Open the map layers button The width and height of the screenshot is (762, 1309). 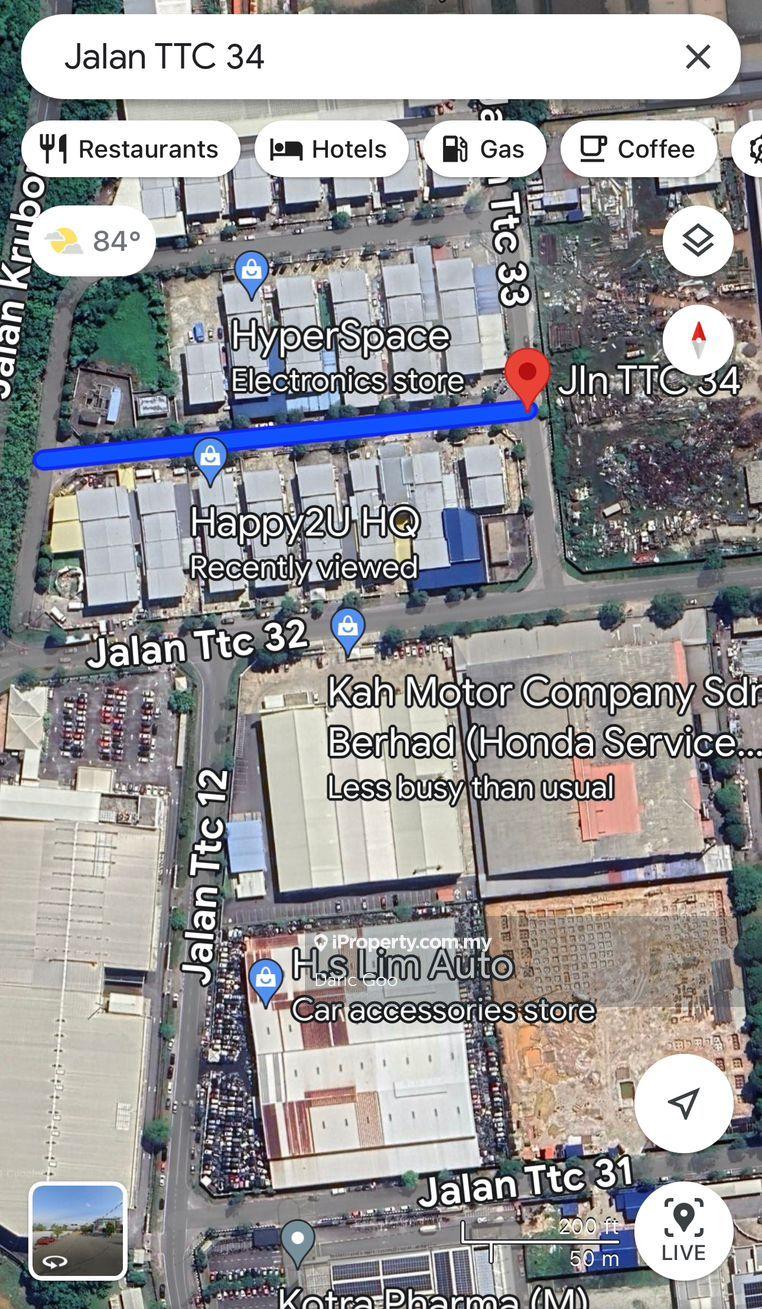698,240
